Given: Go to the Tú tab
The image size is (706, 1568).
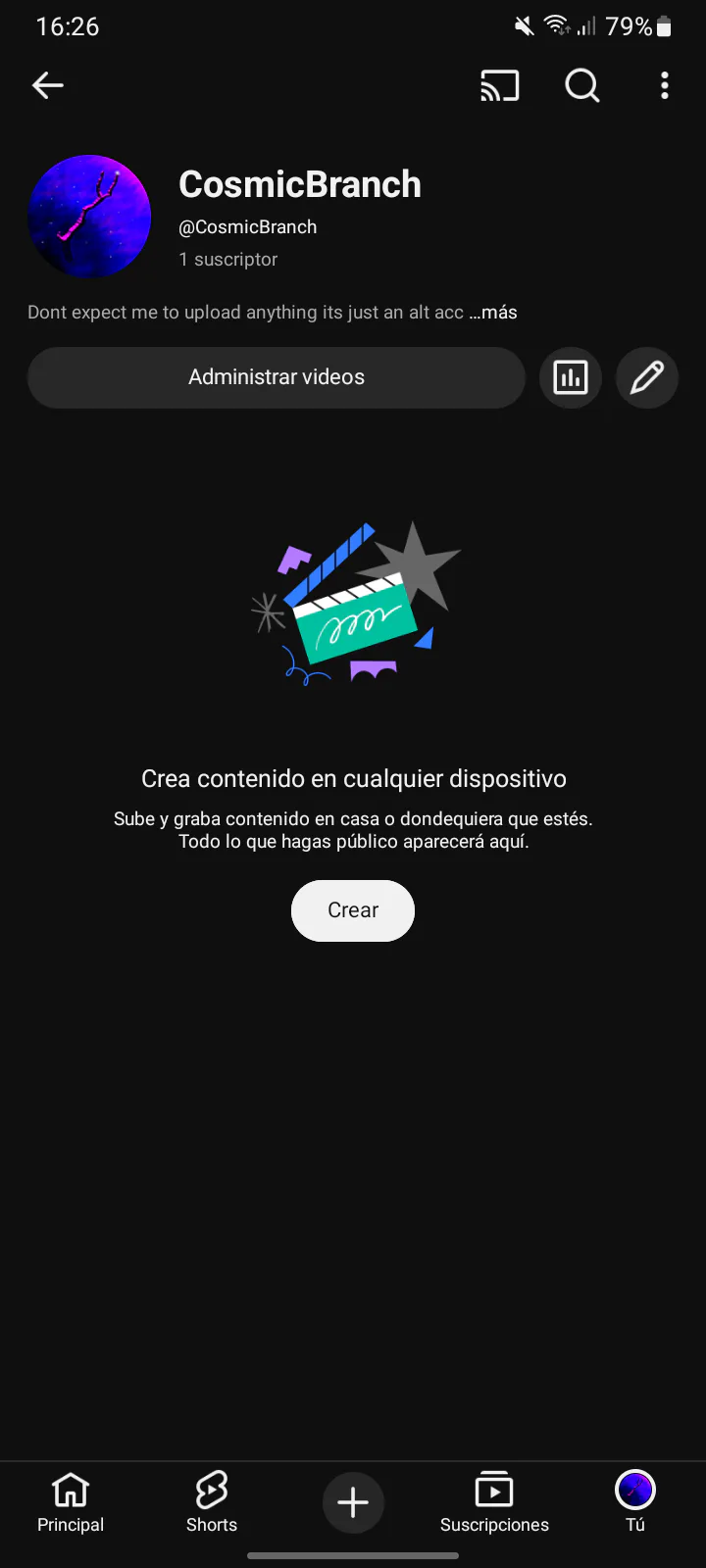Looking at the screenshot, I should pos(635,1501).
